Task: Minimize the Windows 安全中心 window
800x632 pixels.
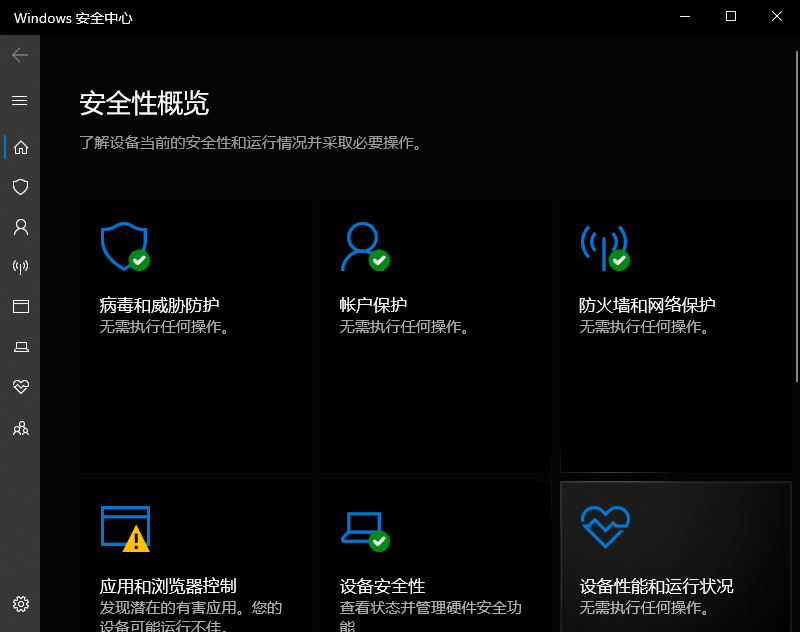Action: click(685, 17)
